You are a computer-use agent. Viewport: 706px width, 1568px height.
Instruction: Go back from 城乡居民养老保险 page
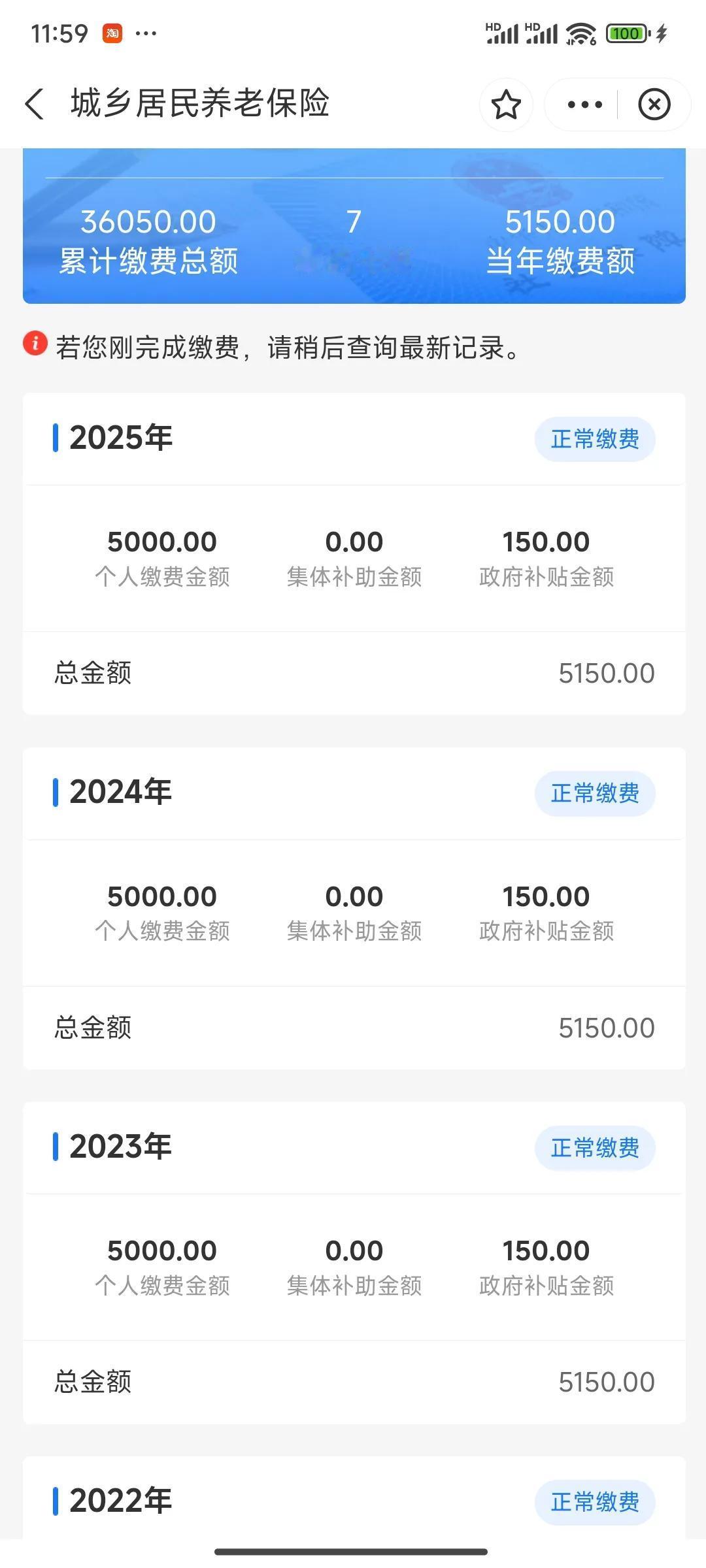pos(35,104)
